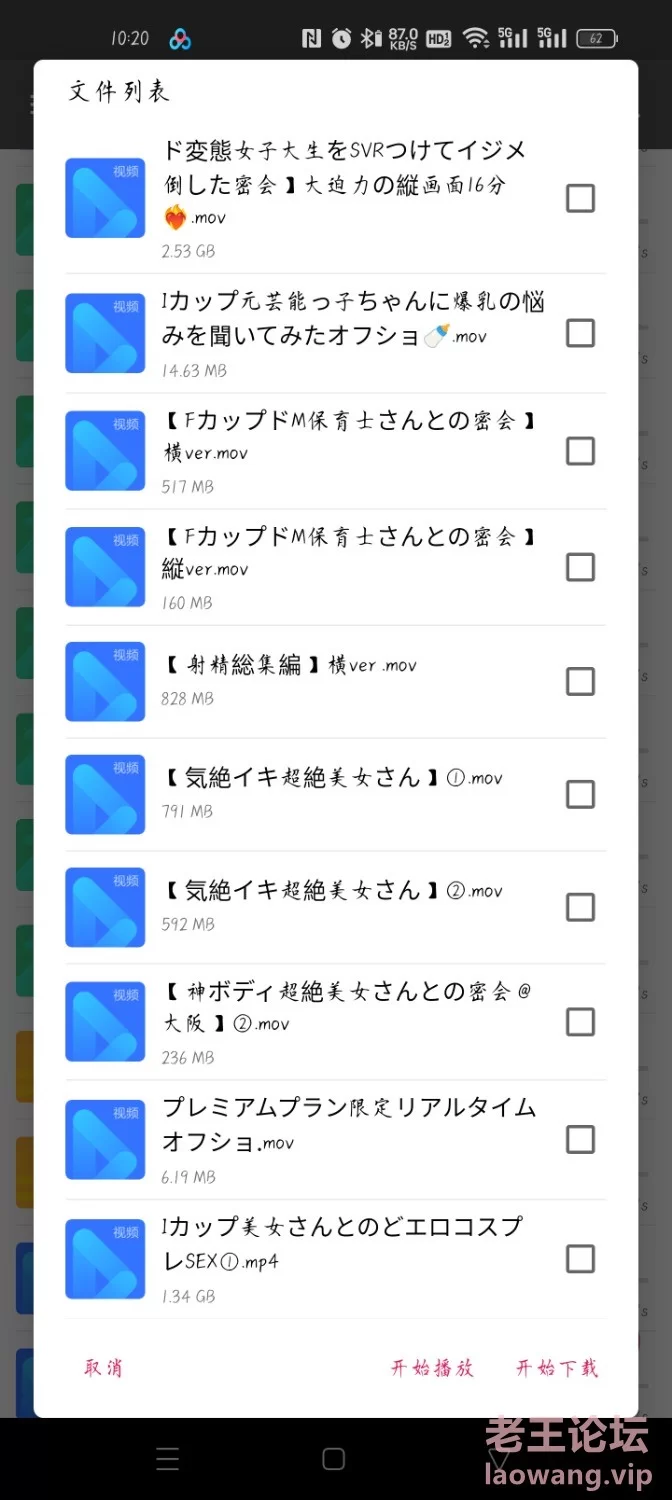
Task: Open the recent apps menu button
Action: pos(168,1458)
